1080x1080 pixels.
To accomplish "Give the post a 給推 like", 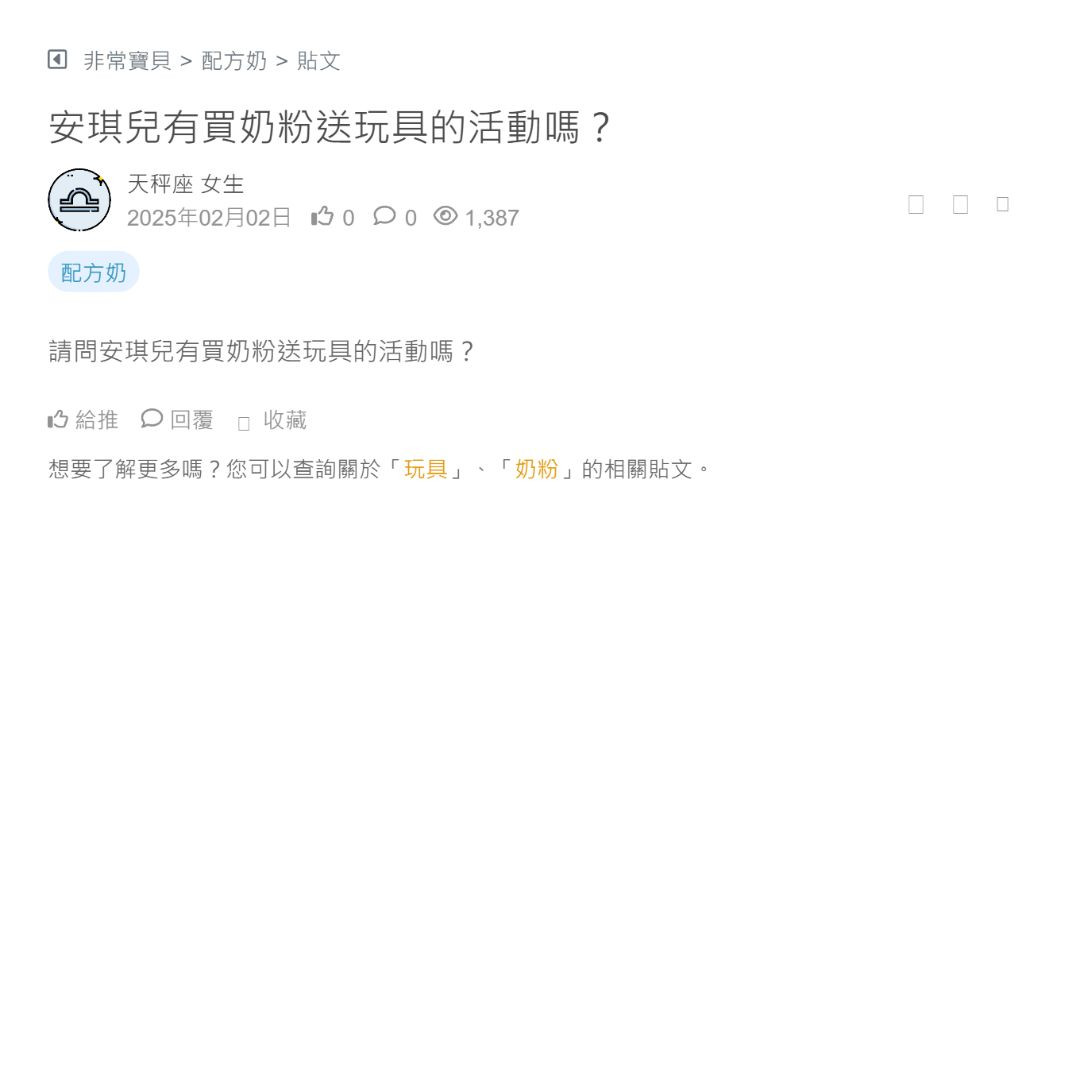I will (x=83, y=420).
